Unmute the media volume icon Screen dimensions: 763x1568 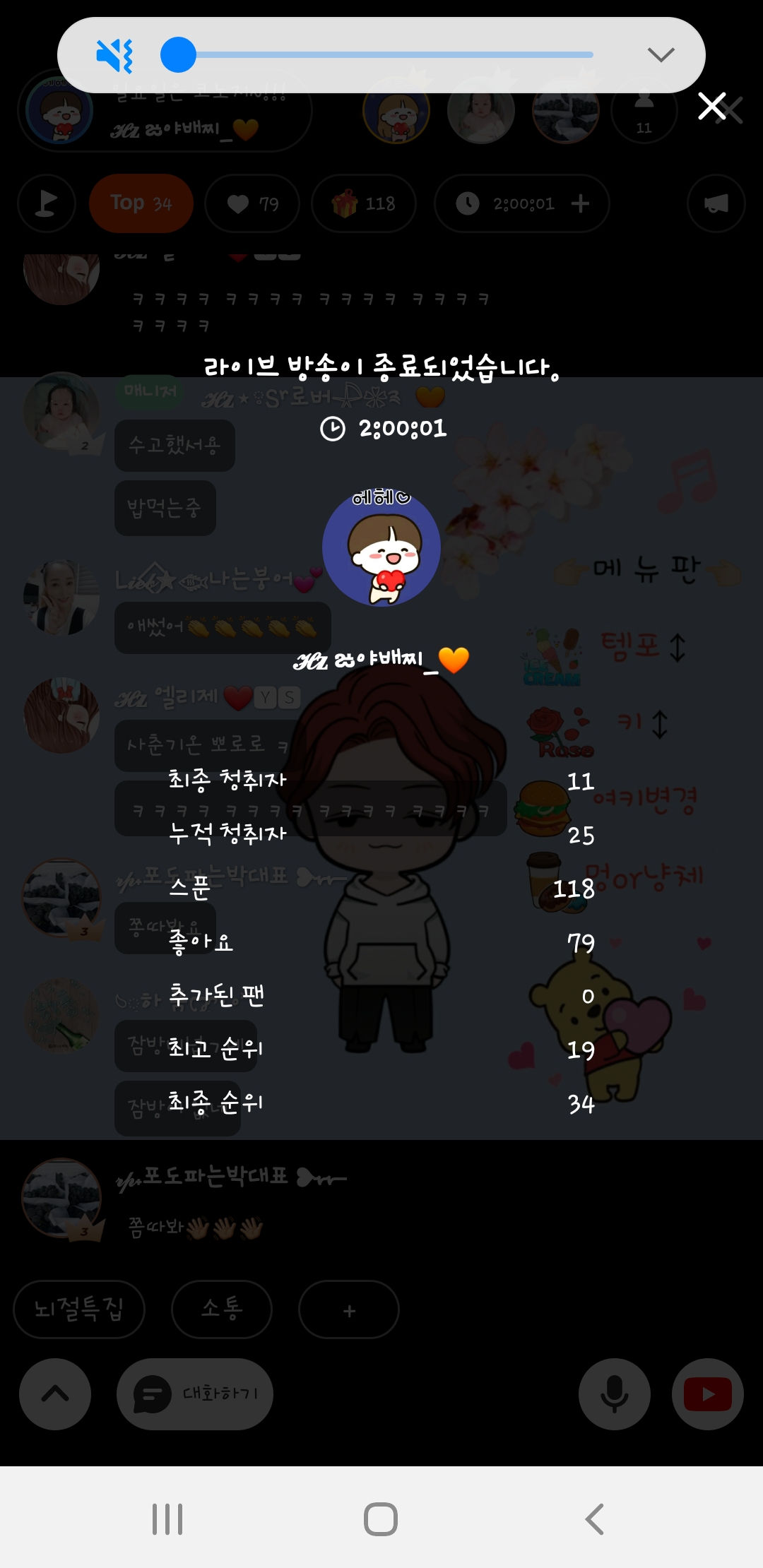[x=114, y=55]
